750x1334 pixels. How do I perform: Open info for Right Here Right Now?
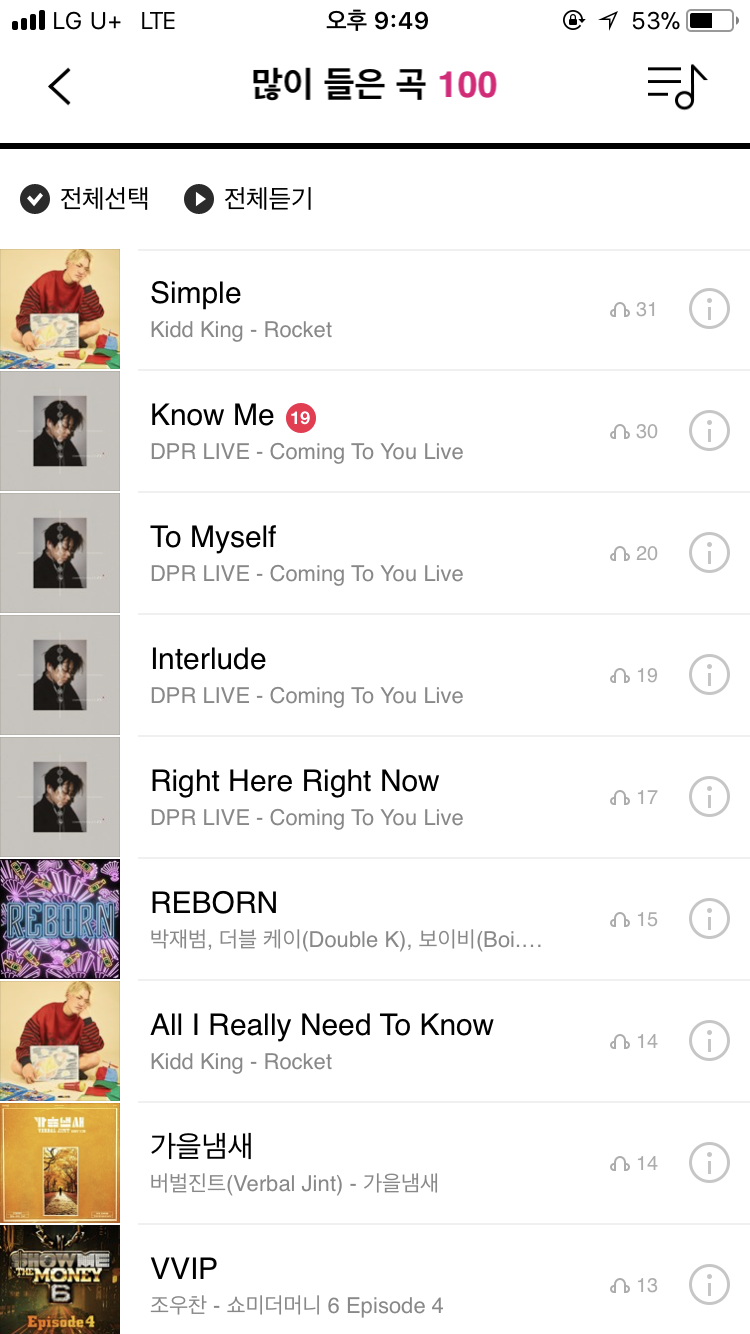(x=709, y=798)
